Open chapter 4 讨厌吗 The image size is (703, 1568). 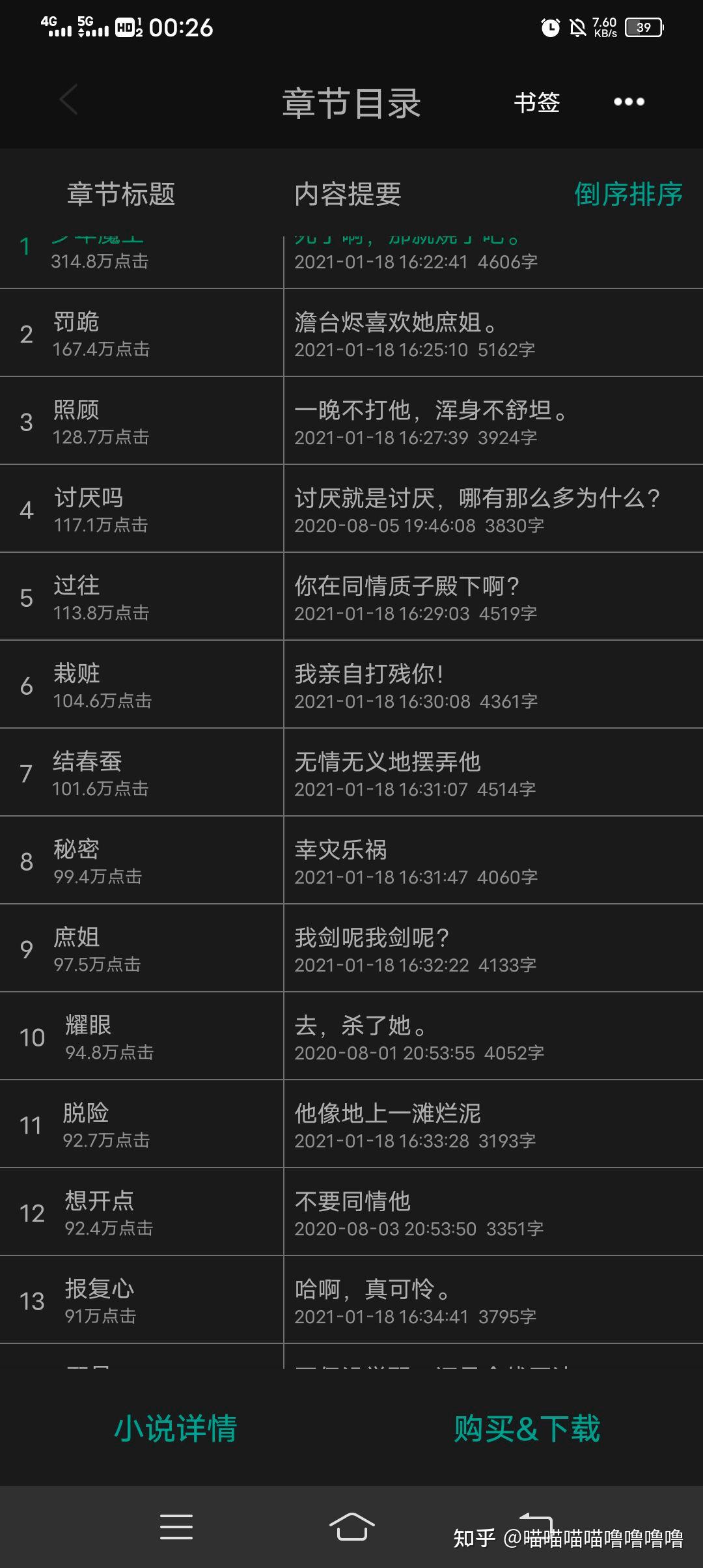click(x=351, y=509)
